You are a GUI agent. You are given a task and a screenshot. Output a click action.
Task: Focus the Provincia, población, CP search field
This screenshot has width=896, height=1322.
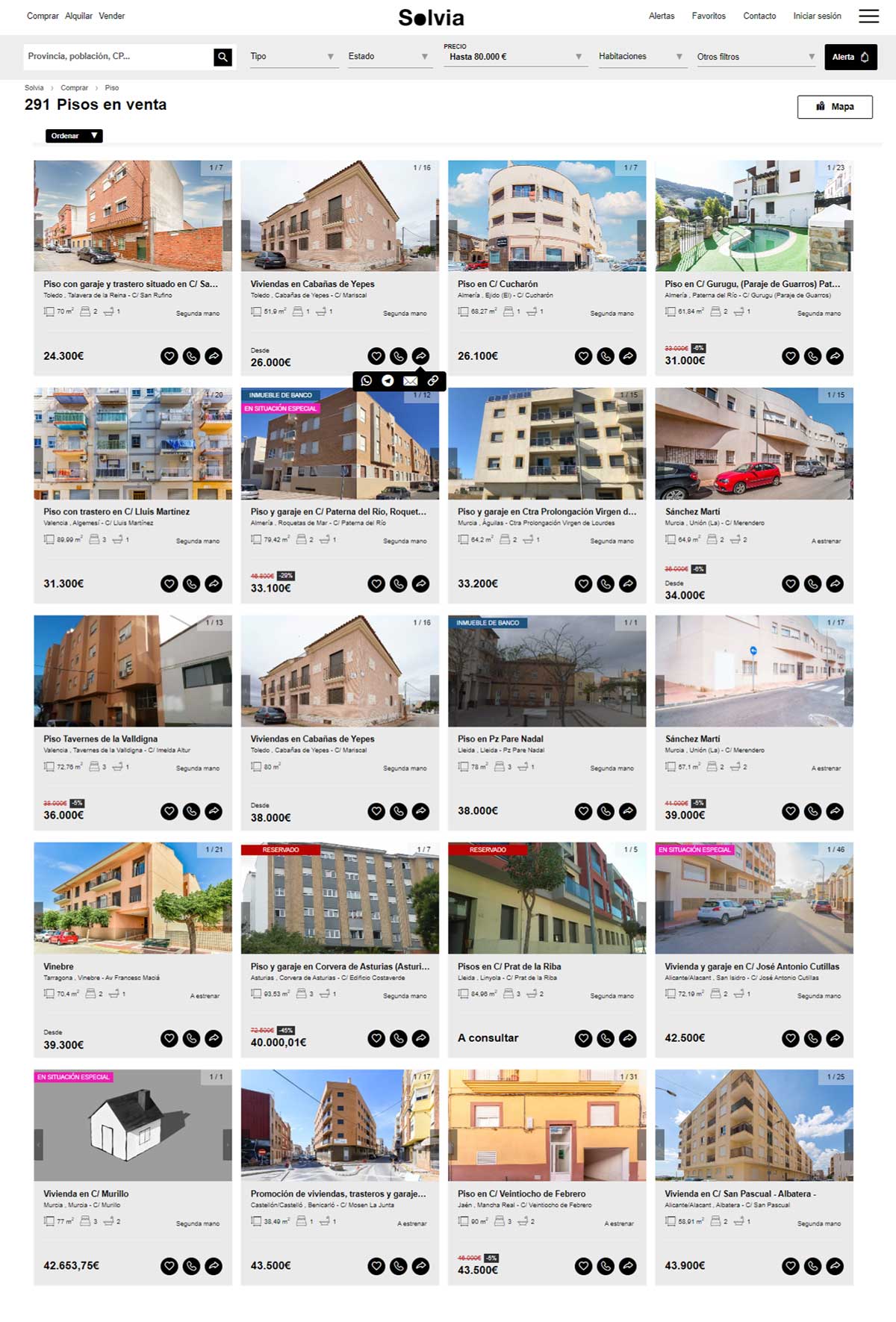[x=118, y=56]
